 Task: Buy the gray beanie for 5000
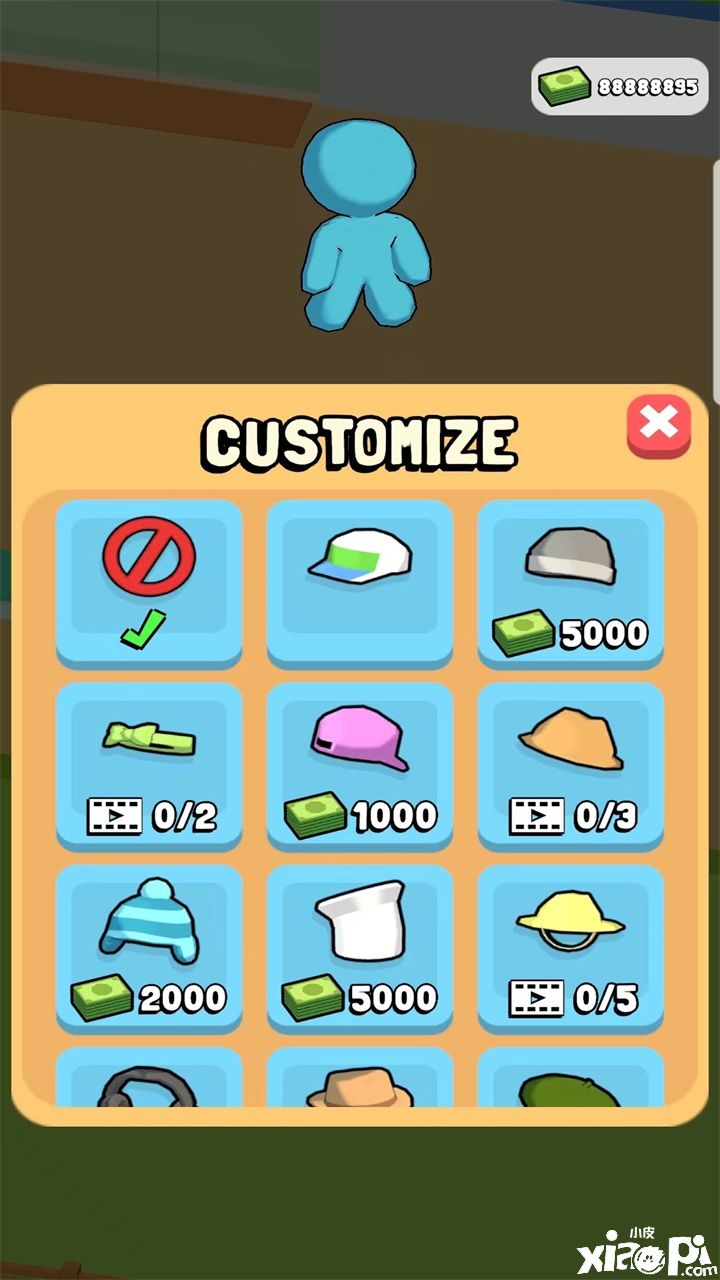click(570, 582)
